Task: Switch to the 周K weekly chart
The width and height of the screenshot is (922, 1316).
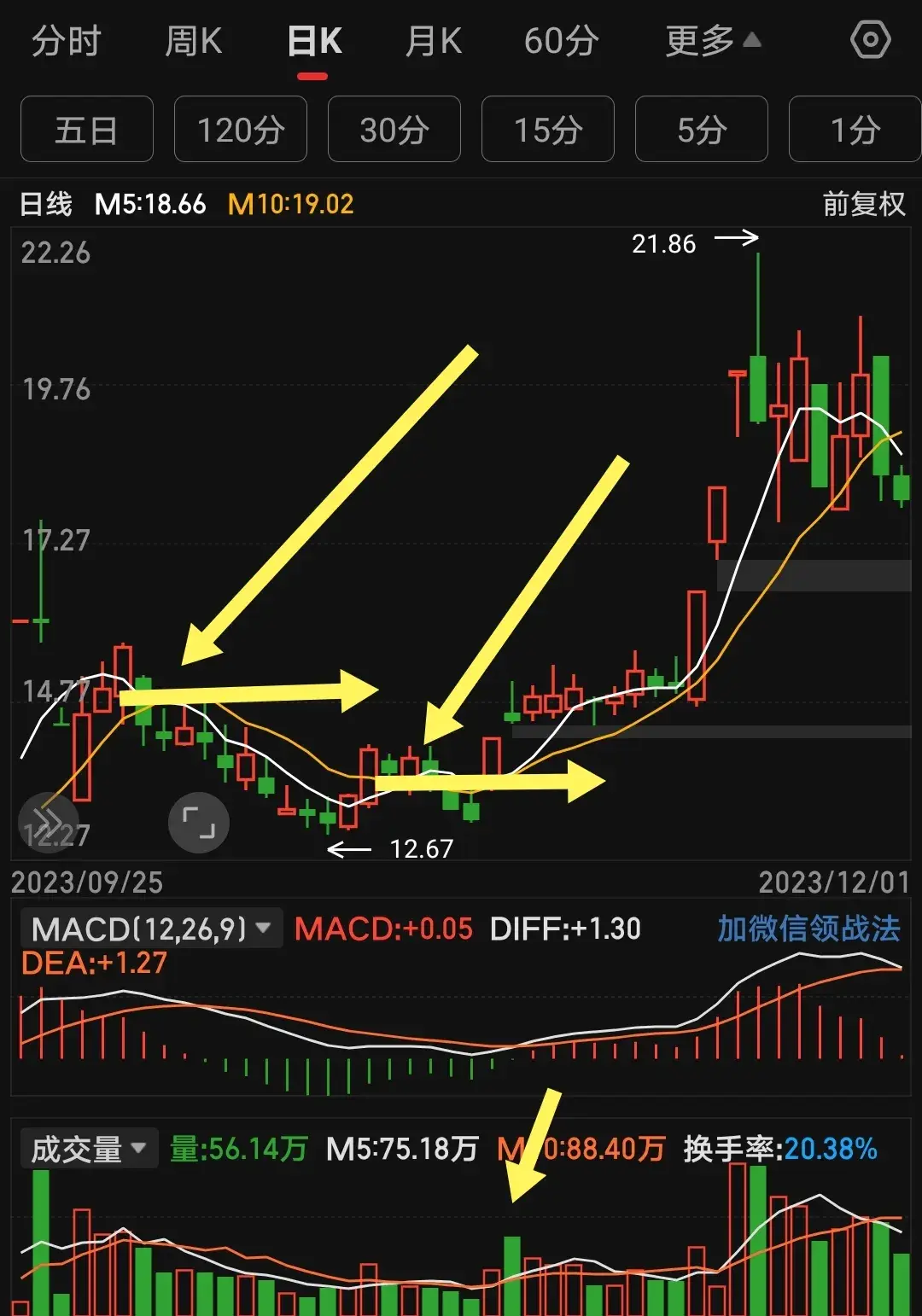Action: [193, 41]
